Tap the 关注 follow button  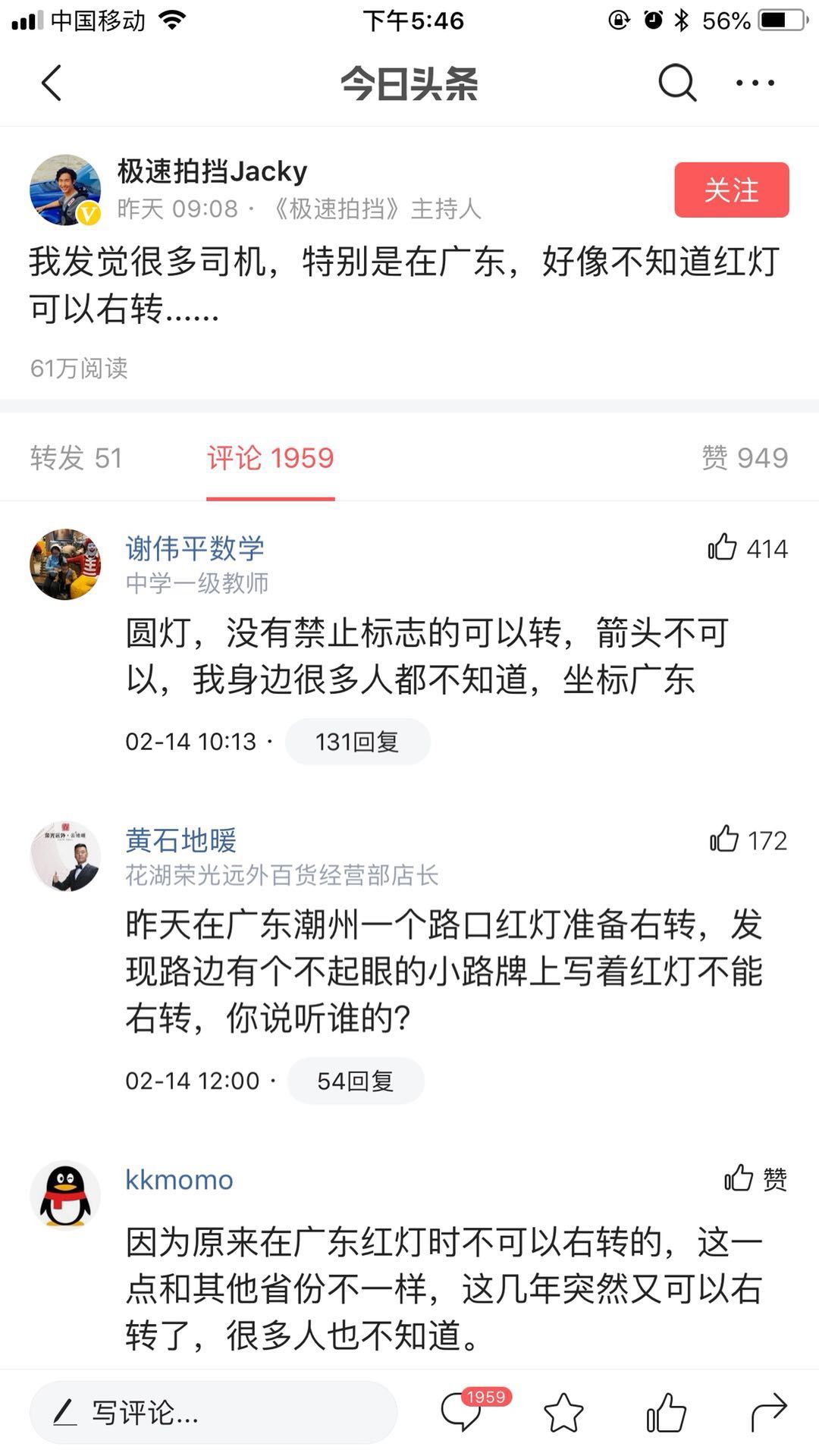(x=730, y=191)
